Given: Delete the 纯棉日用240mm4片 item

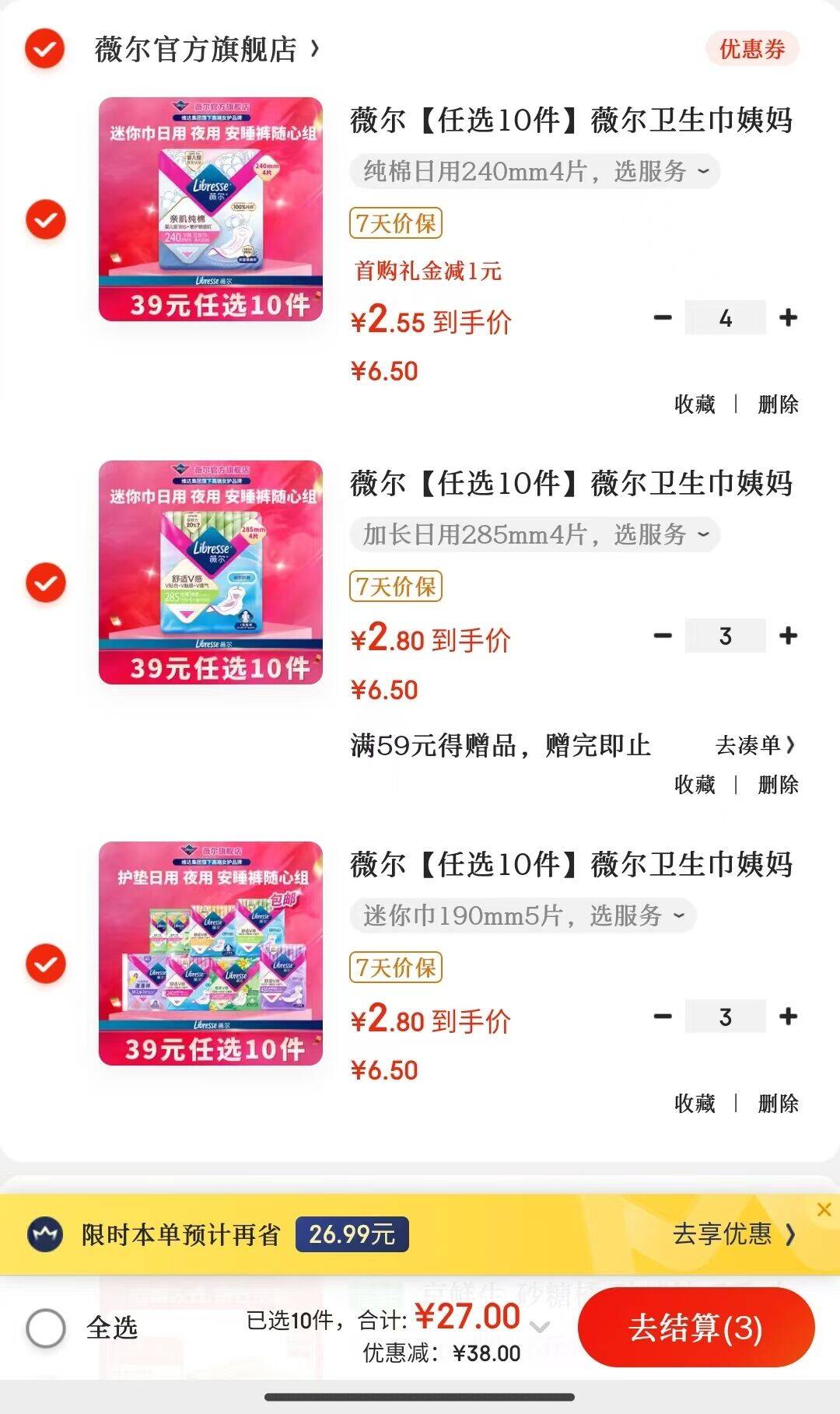Looking at the screenshot, I should [x=778, y=404].
